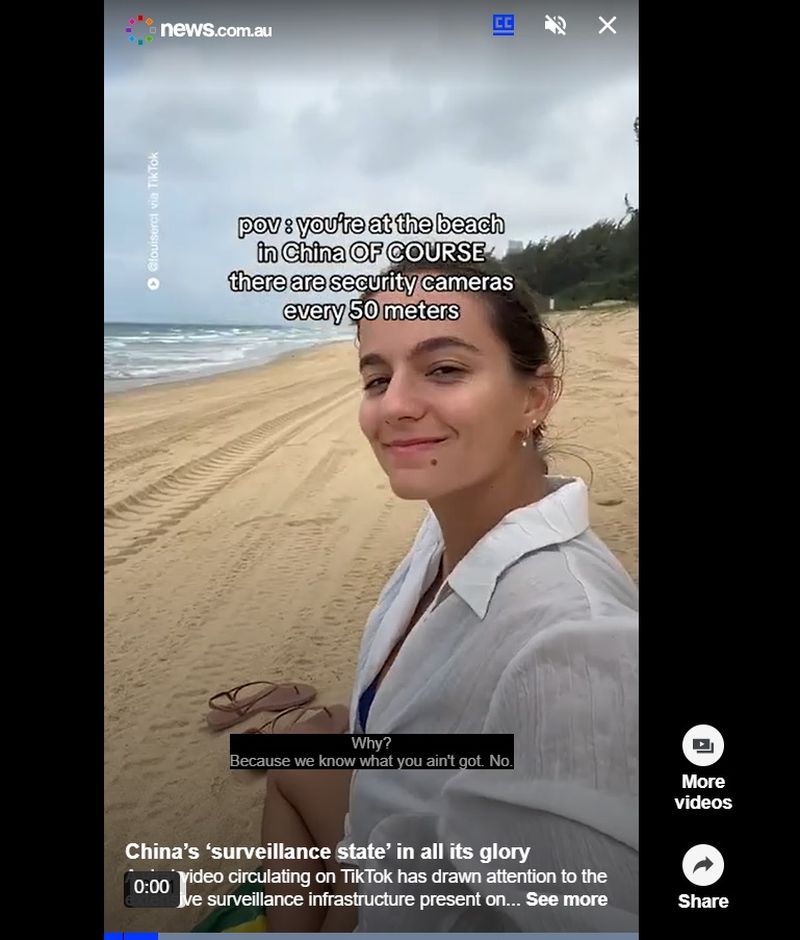
Task: Expand description with See more
Action: click(x=566, y=899)
